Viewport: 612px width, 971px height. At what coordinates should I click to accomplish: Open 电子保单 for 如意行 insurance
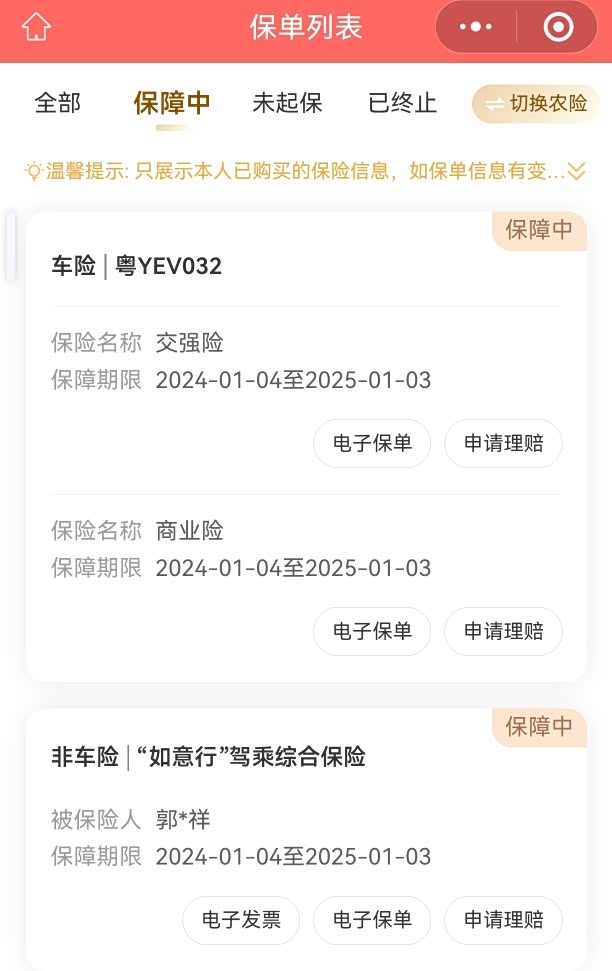pos(372,920)
